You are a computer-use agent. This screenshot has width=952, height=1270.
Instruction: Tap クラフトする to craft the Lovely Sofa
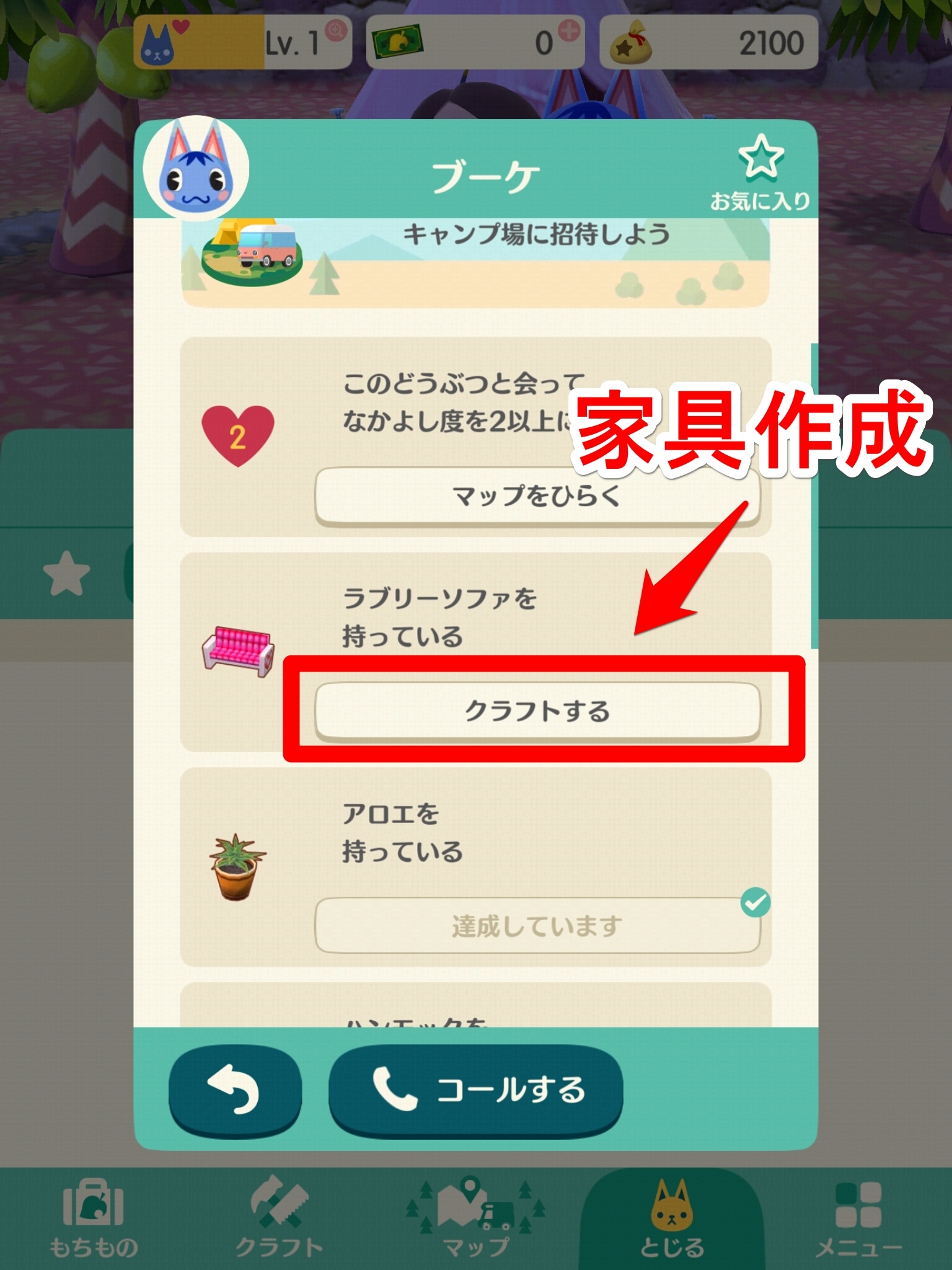click(537, 711)
